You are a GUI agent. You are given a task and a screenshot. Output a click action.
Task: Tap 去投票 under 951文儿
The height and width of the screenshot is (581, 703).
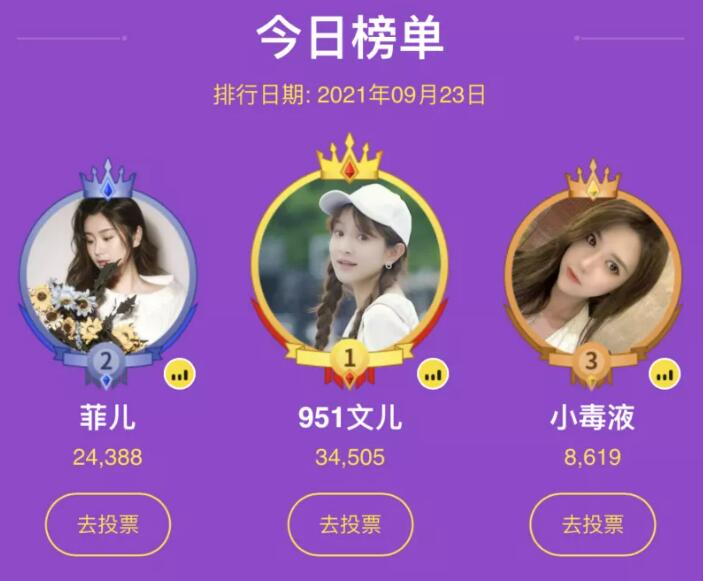pyautogui.click(x=350, y=524)
